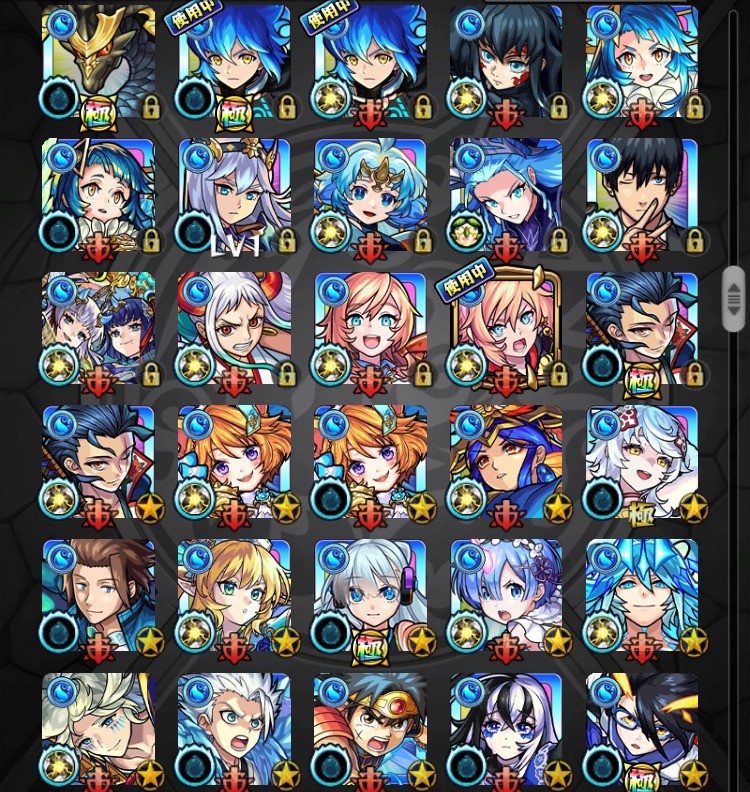Viewport: 750px width, 792px height.
Task: Open the black-and-white-haired girl with blue face paint
Action: [x=506, y=728]
